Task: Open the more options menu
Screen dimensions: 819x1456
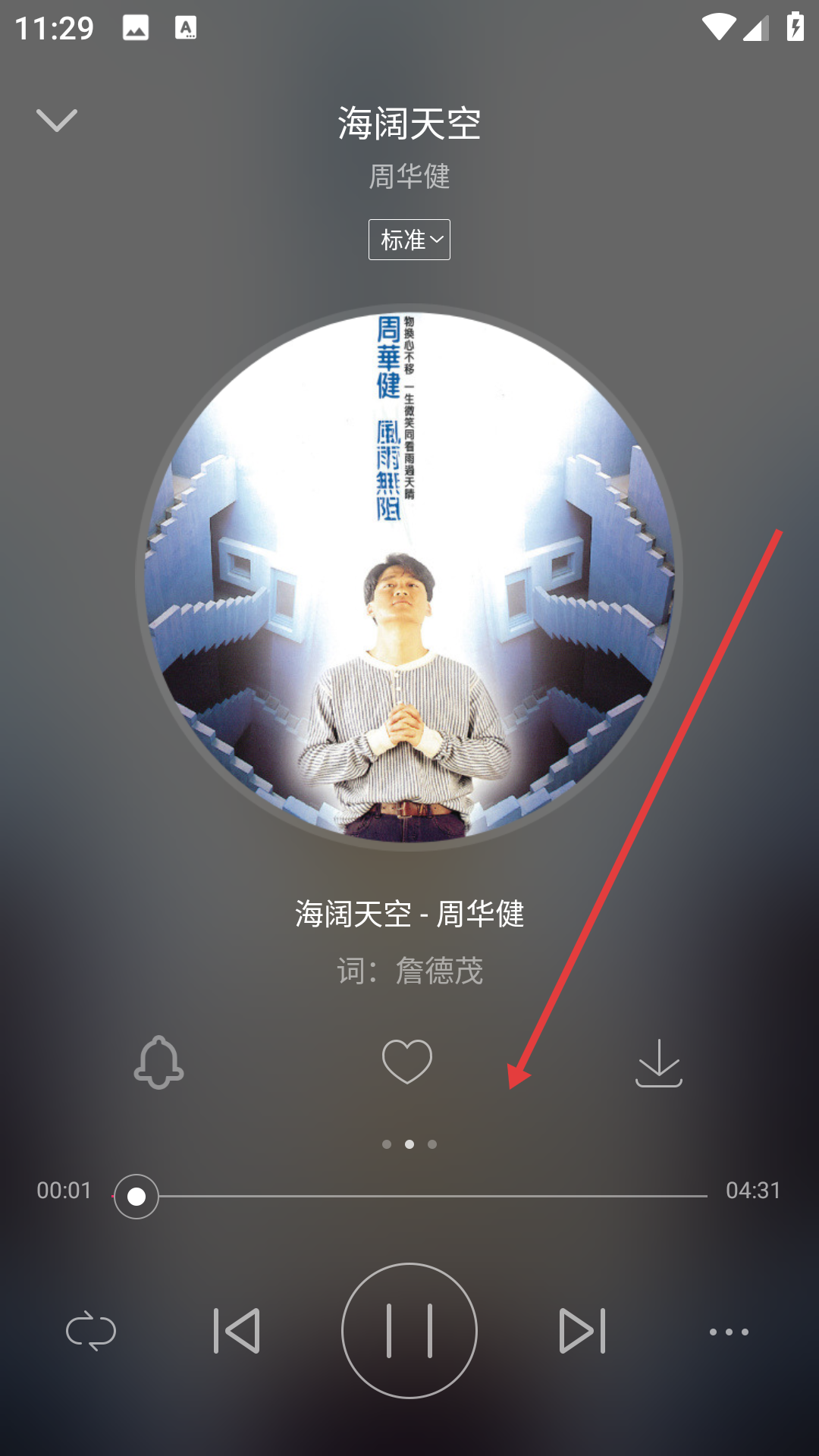Action: click(729, 1332)
